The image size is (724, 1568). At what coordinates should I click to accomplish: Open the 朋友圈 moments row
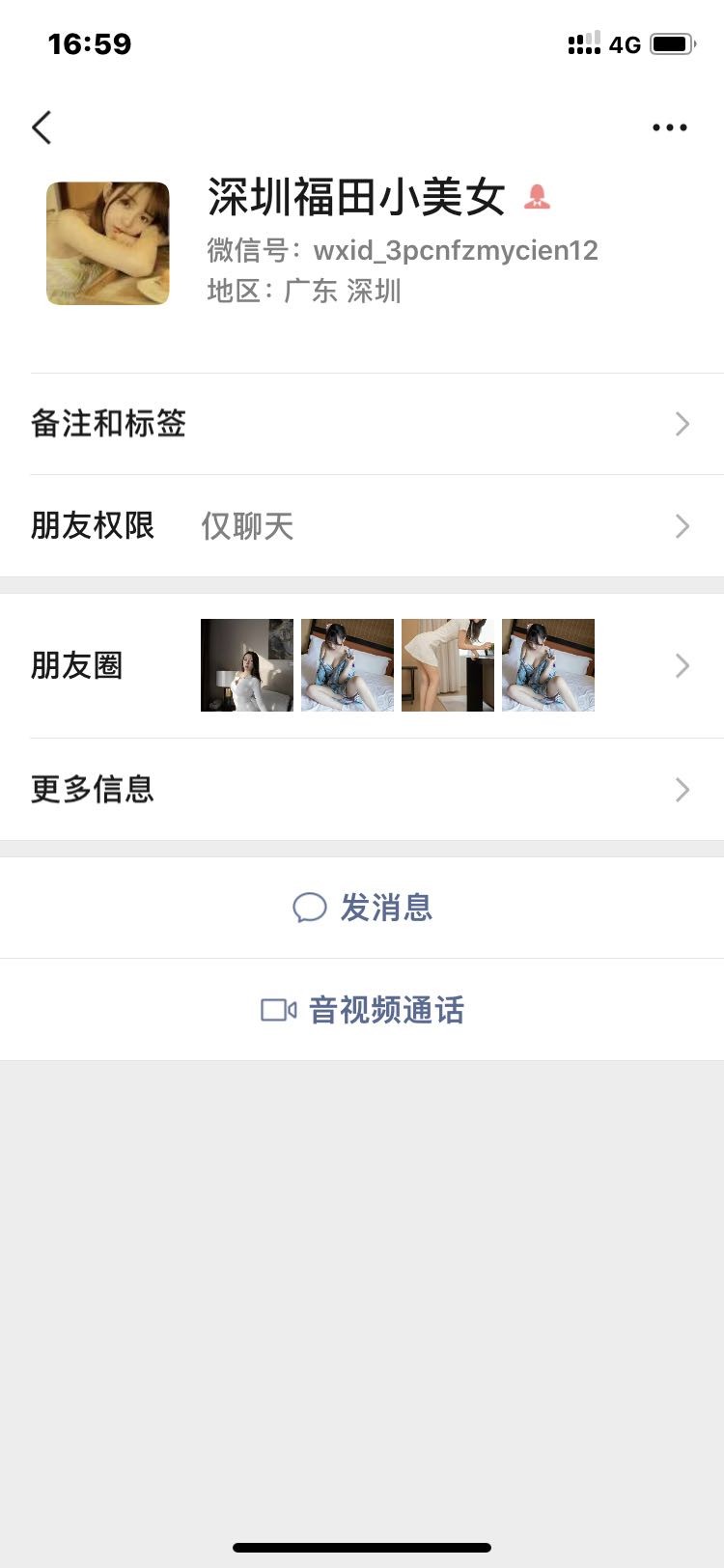pos(362,665)
